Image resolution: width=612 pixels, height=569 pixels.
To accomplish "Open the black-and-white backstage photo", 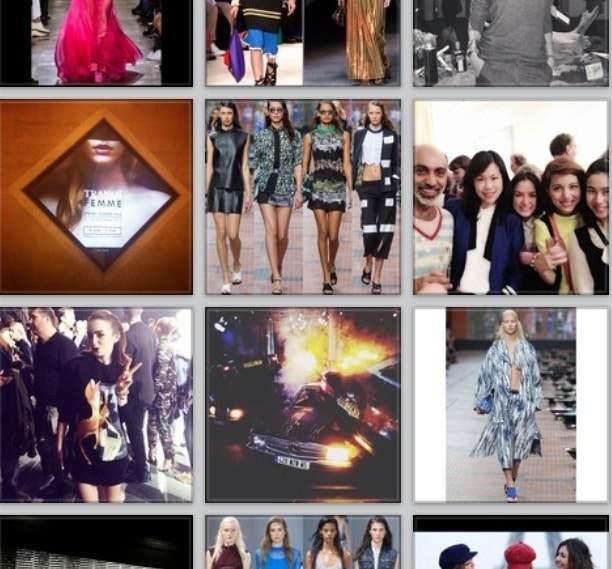I will pos(511,42).
